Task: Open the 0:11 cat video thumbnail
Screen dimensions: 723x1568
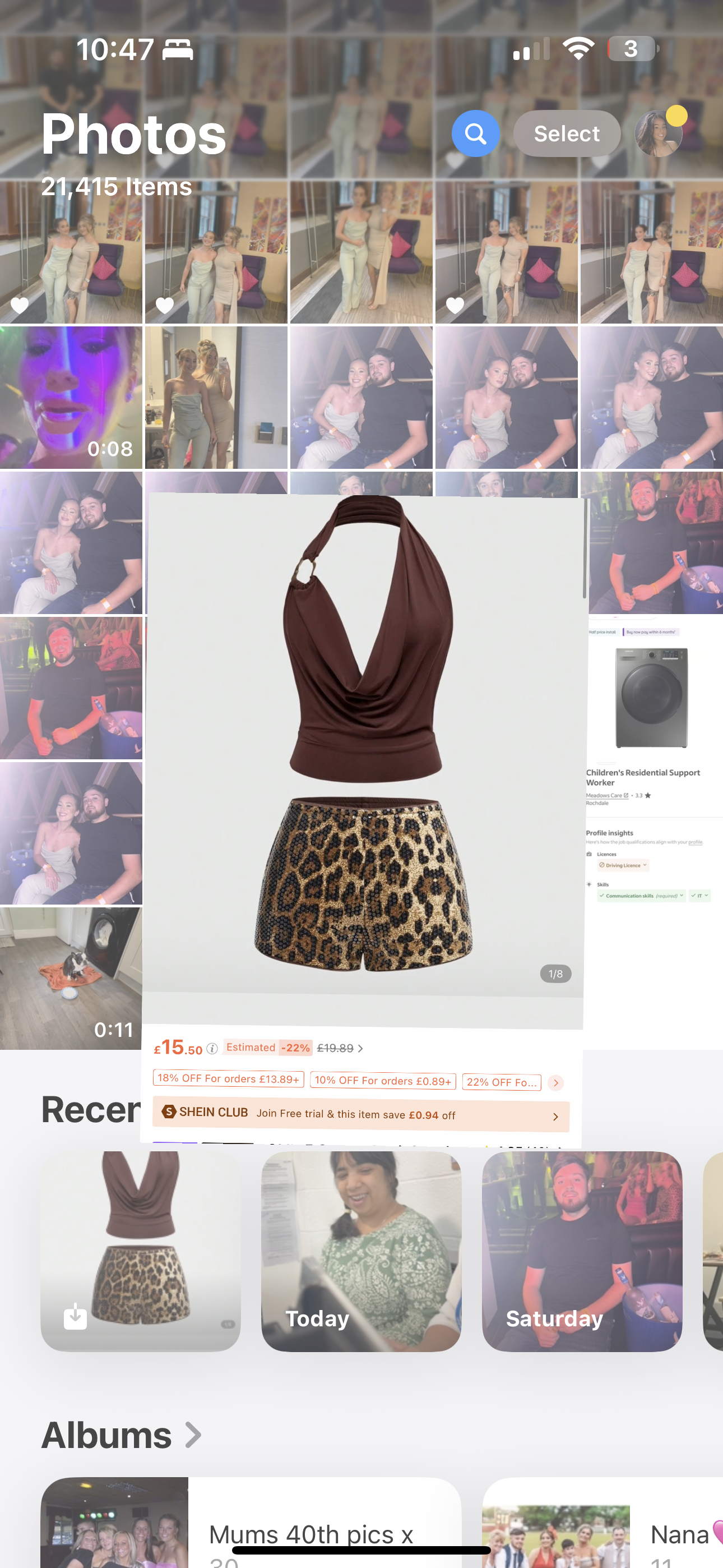Action: point(71,977)
